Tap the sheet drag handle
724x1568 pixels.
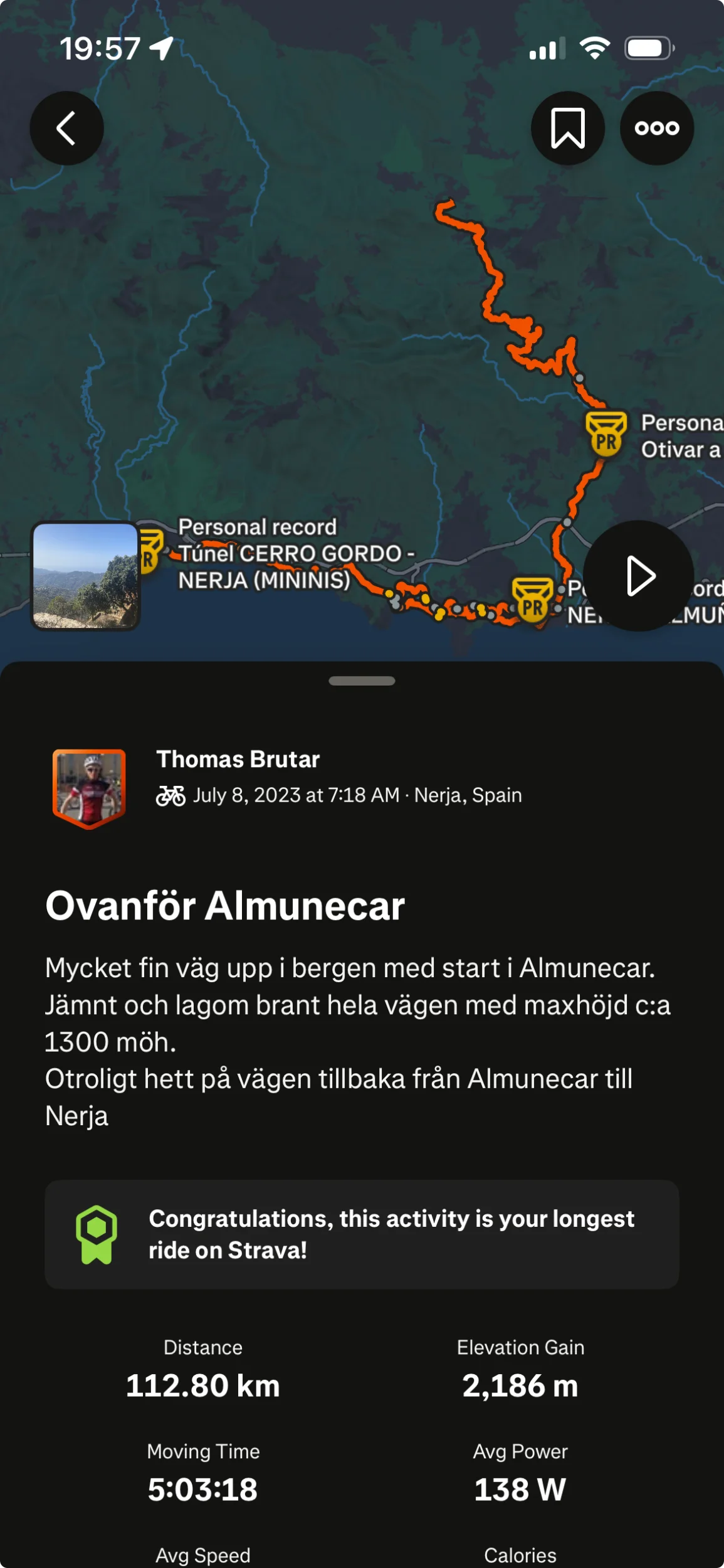coord(362,681)
